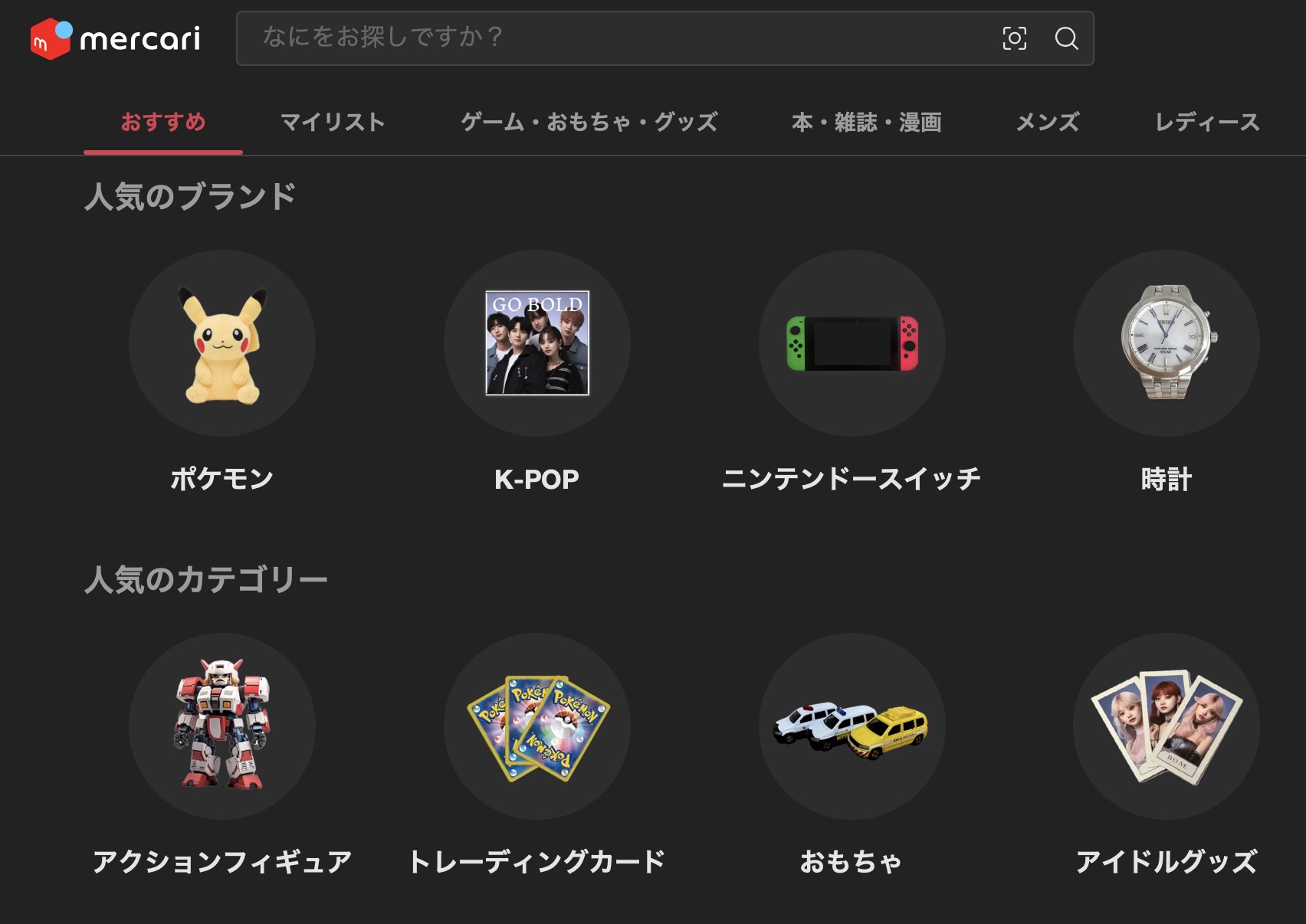Open the camera image search icon
1306x924 pixels.
pos(1014,38)
